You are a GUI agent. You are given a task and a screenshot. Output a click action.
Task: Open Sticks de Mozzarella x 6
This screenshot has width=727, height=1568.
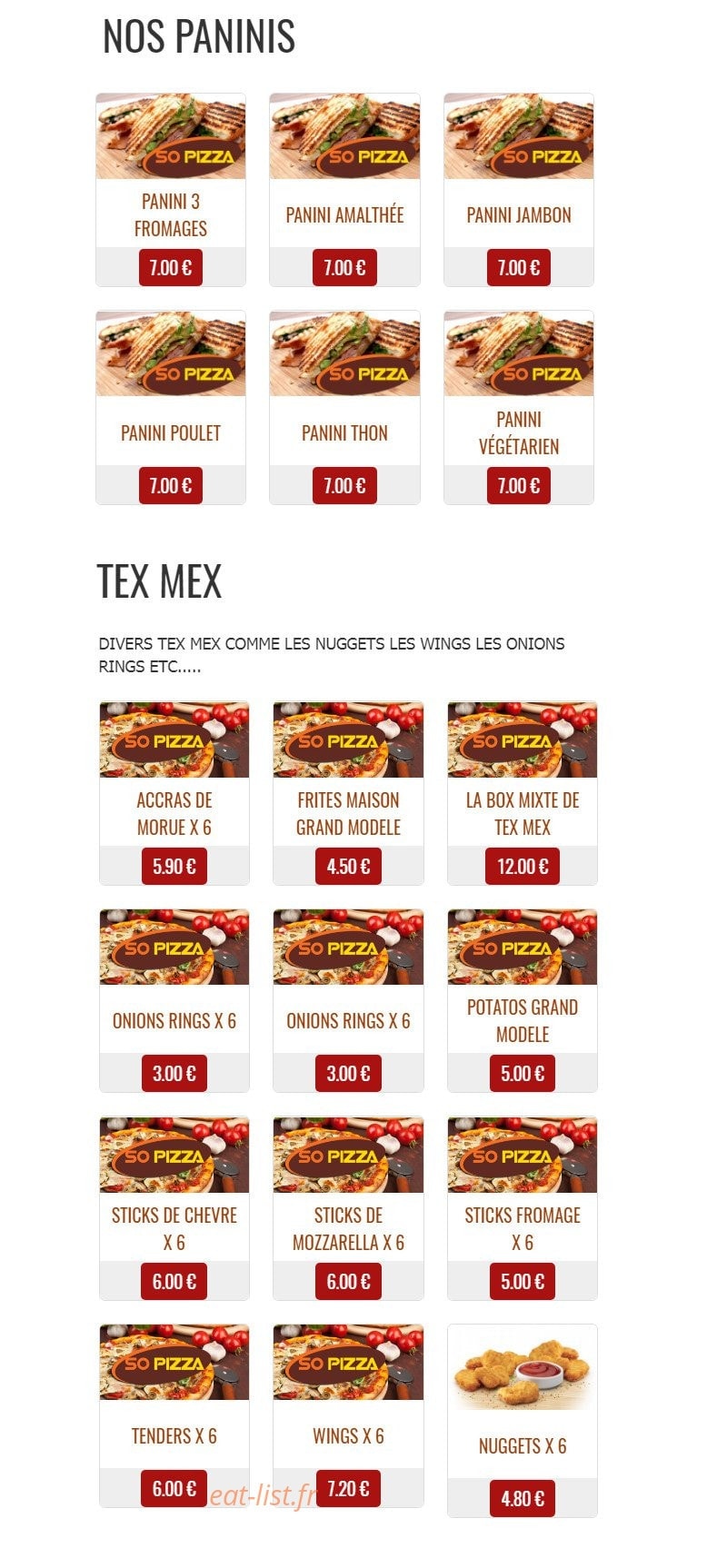point(348,1208)
